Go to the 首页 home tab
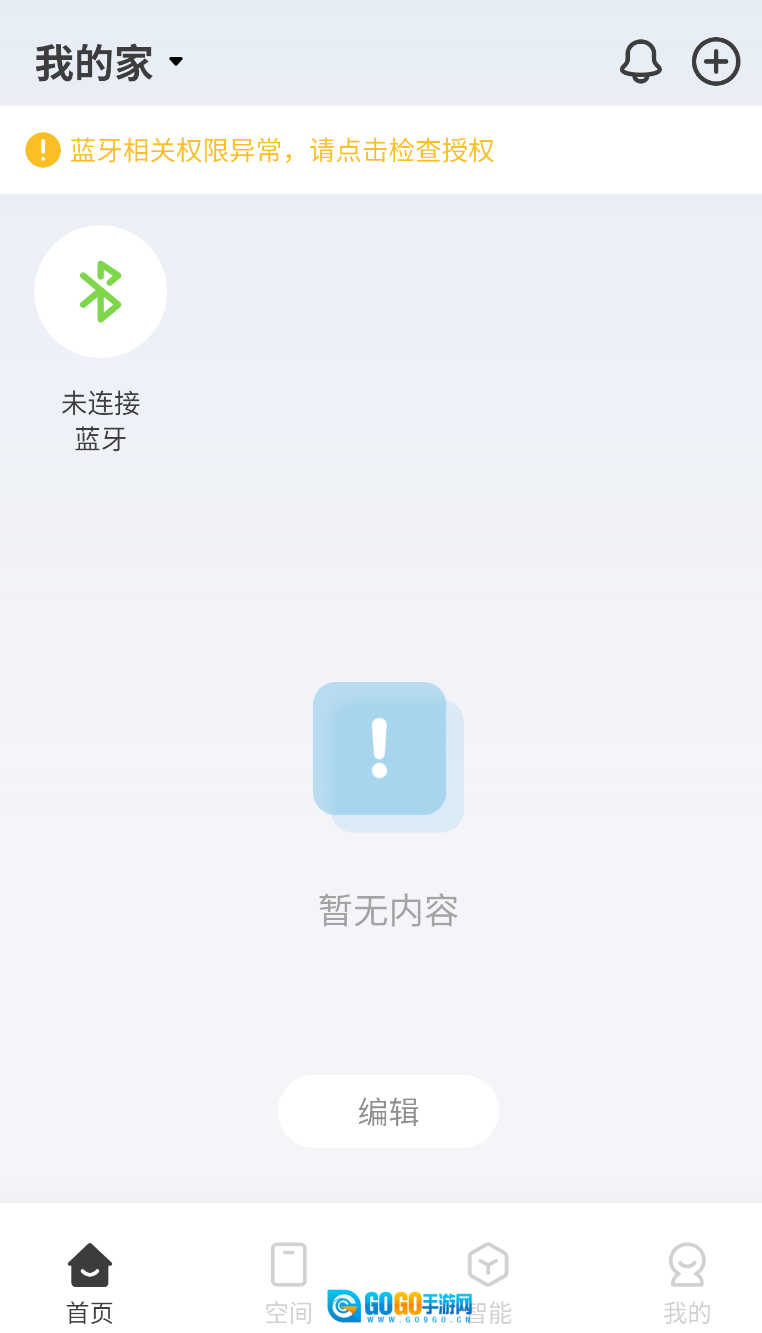Image resolution: width=762 pixels, height=1333 pixels. pyautogui.click(x=90, y=1283)
